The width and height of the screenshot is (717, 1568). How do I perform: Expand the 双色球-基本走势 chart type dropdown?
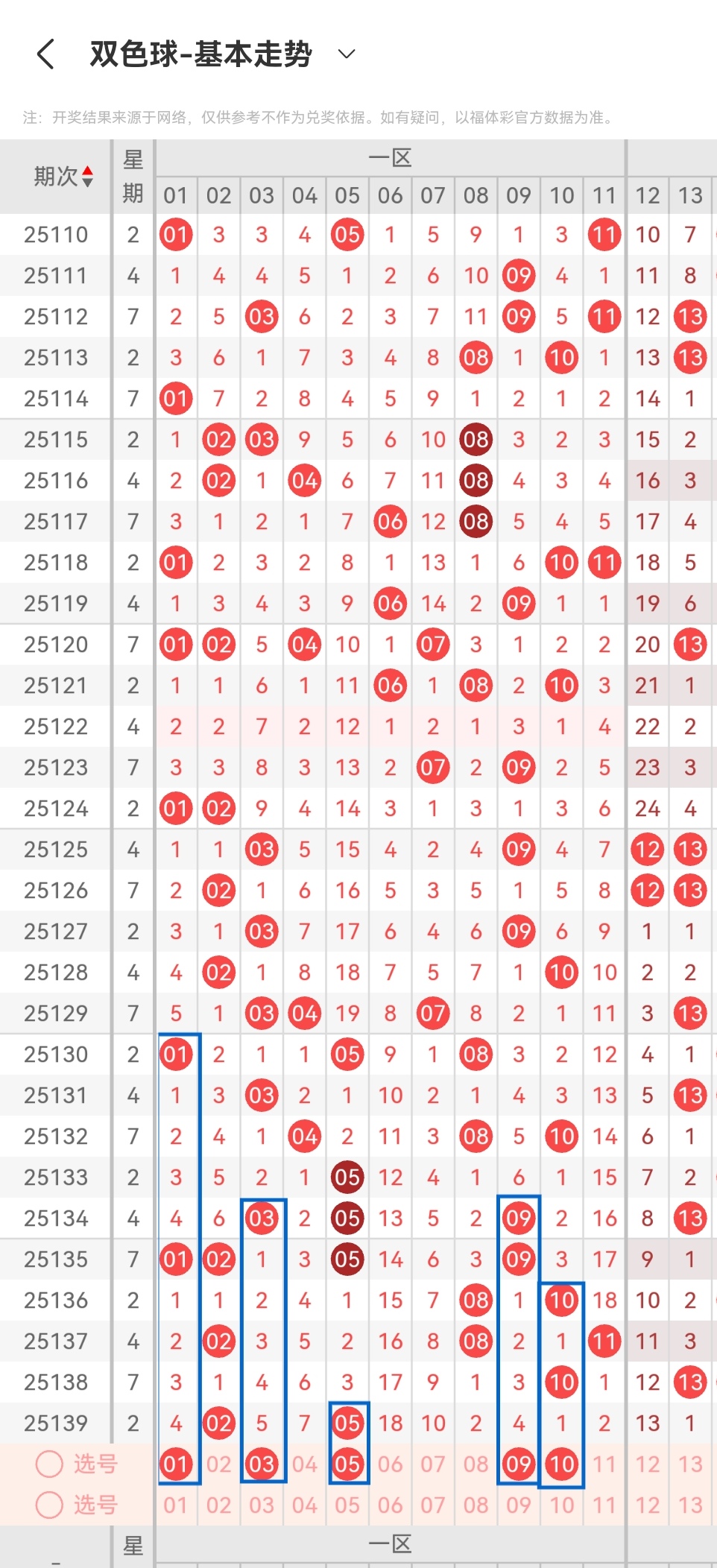pyautogui.click(x=346, y=54)
